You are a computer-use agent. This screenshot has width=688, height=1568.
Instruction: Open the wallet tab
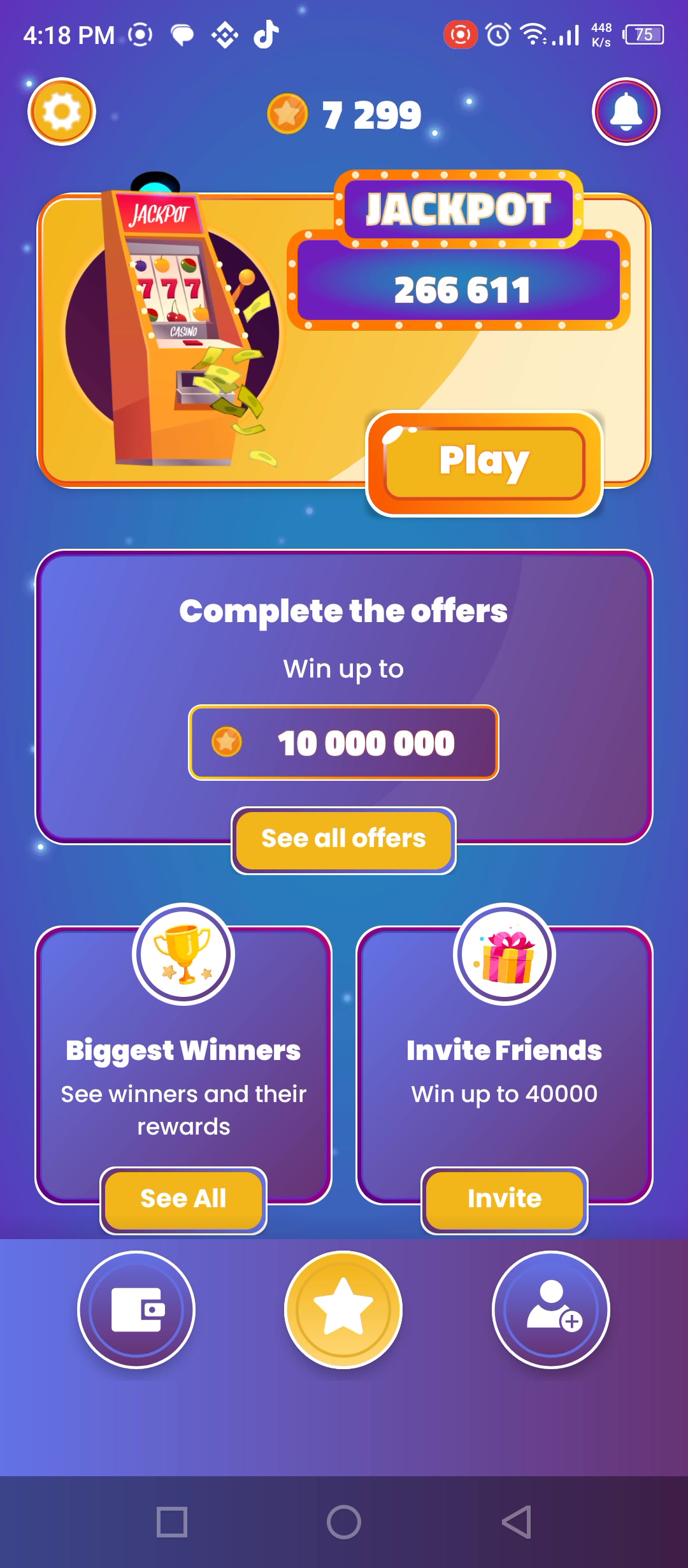pos(136,1309)
